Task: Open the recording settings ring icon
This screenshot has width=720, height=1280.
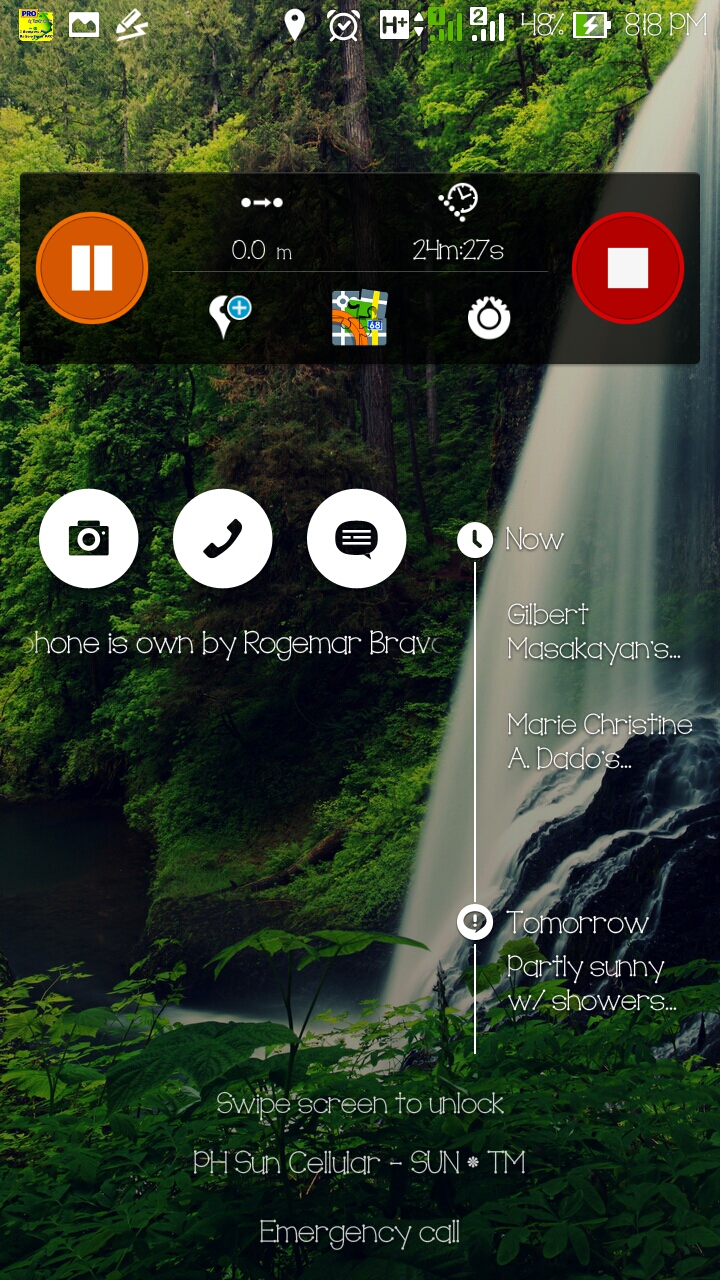Action: click(x=489, y=318)
